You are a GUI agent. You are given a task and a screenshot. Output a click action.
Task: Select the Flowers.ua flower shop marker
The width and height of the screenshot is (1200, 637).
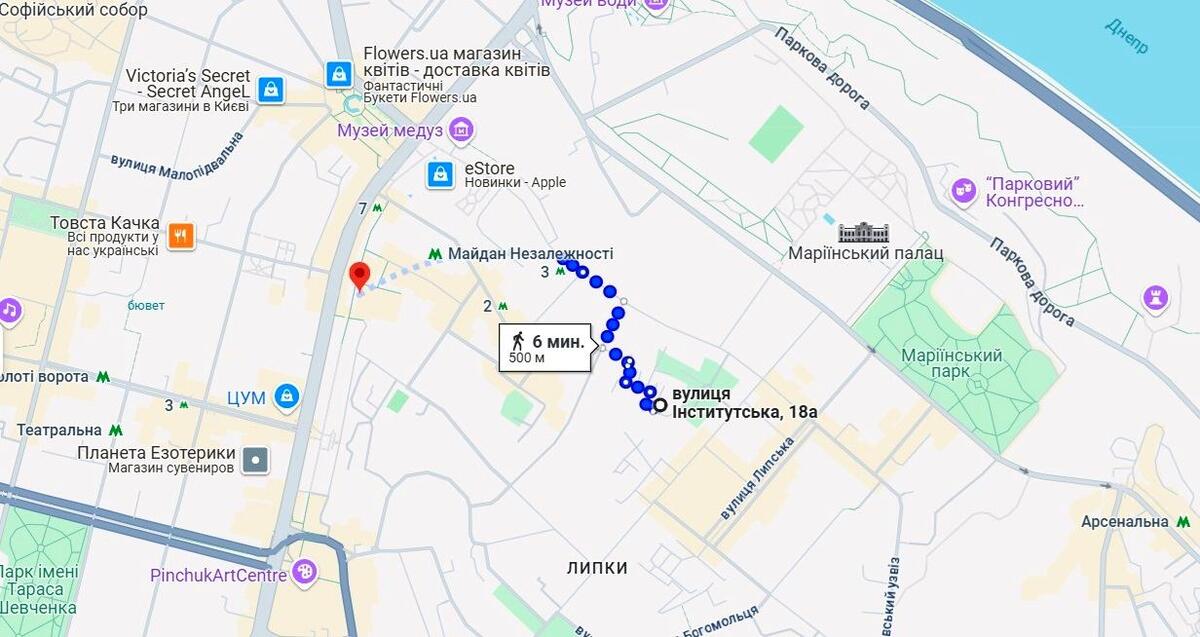click(339, 73)
